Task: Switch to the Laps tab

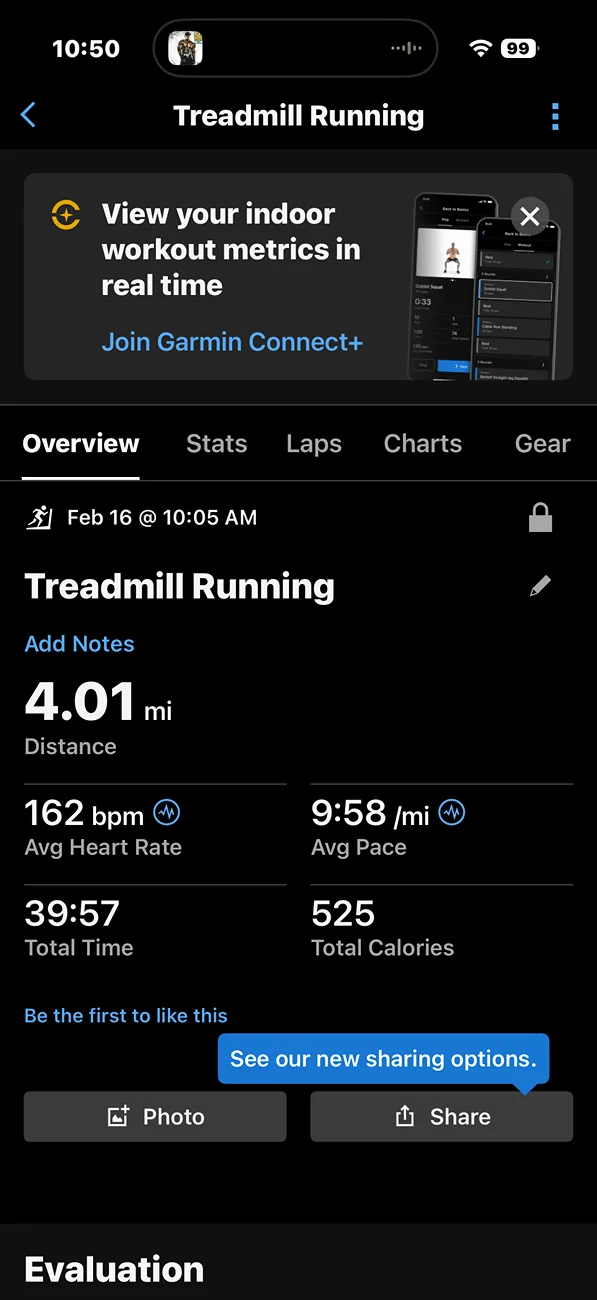Action: tap(314, 444)
